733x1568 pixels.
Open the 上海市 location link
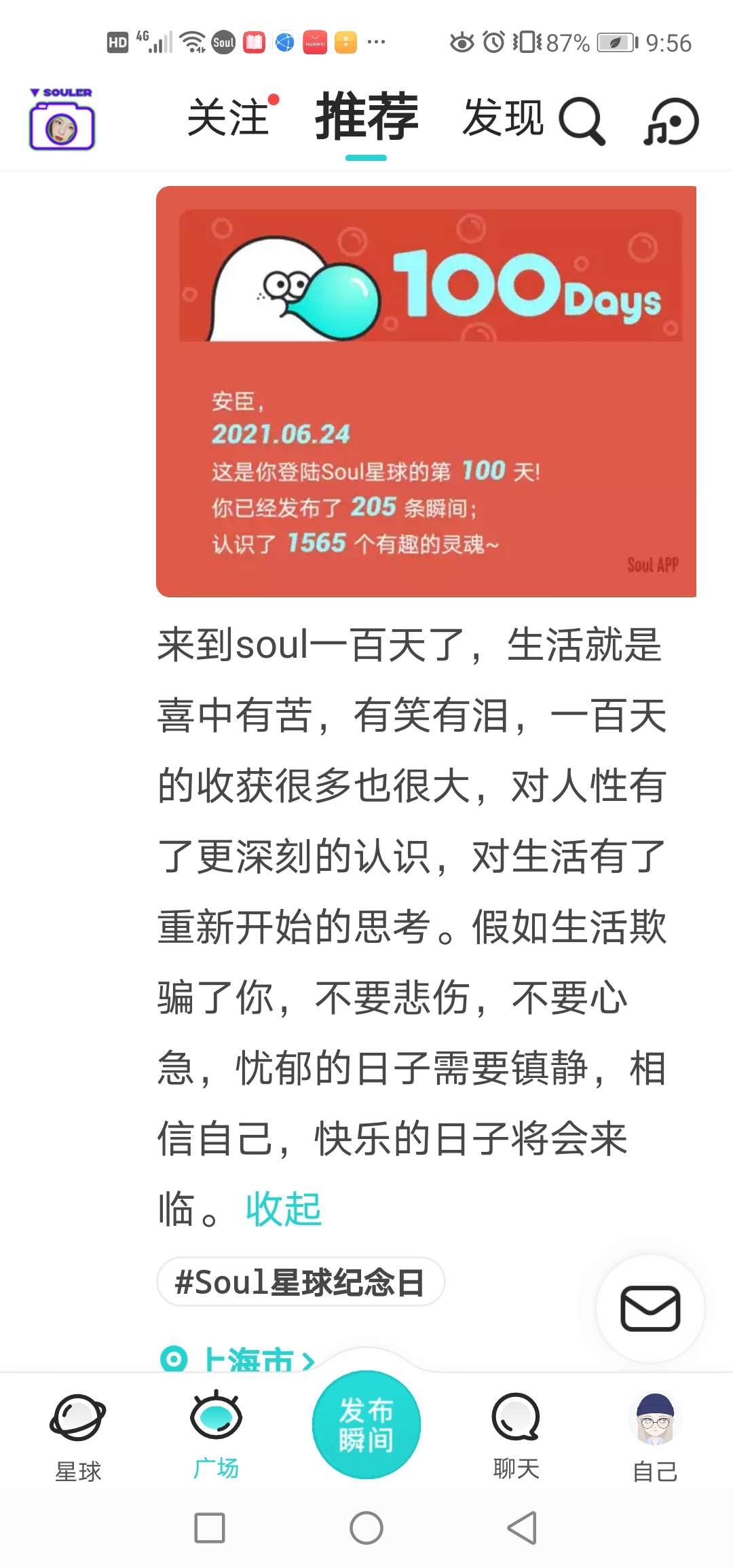(x=238, y=1359)
